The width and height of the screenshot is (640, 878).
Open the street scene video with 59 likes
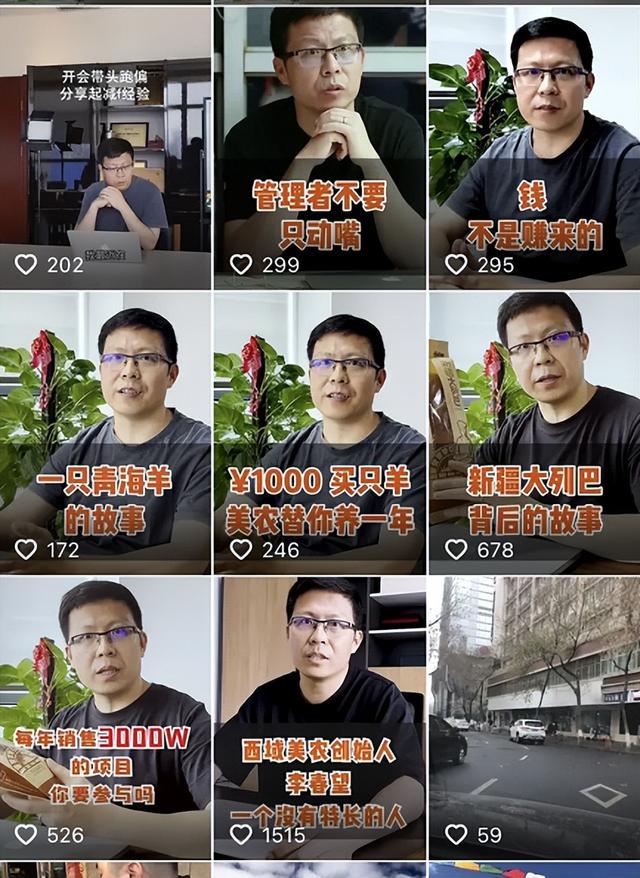tap(534, 715)
